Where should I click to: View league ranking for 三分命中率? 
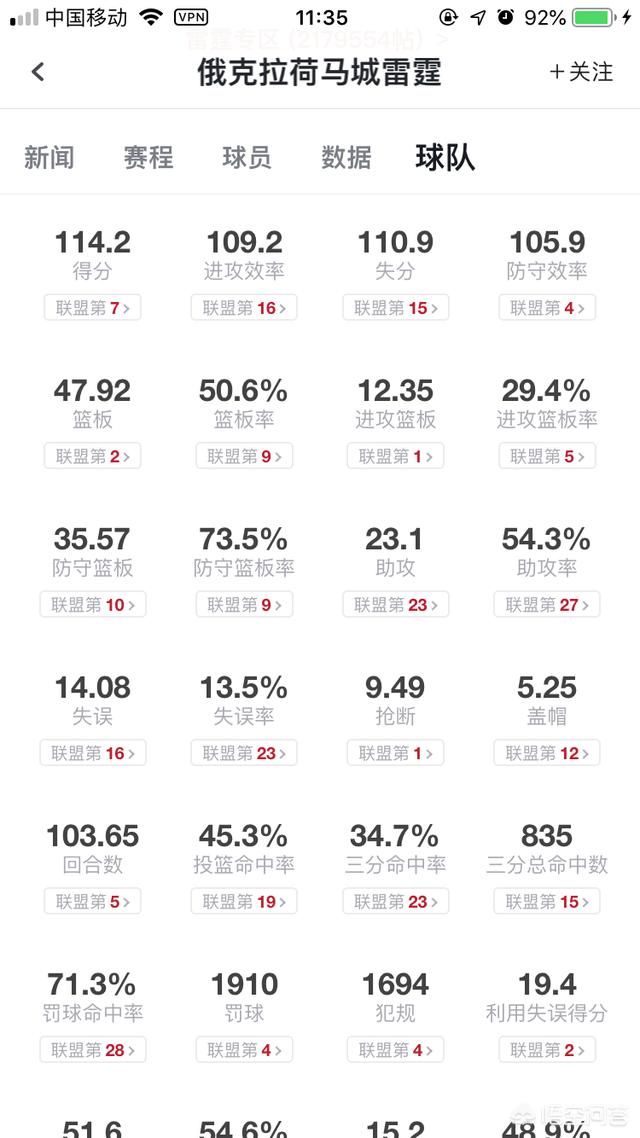point(395,901)
